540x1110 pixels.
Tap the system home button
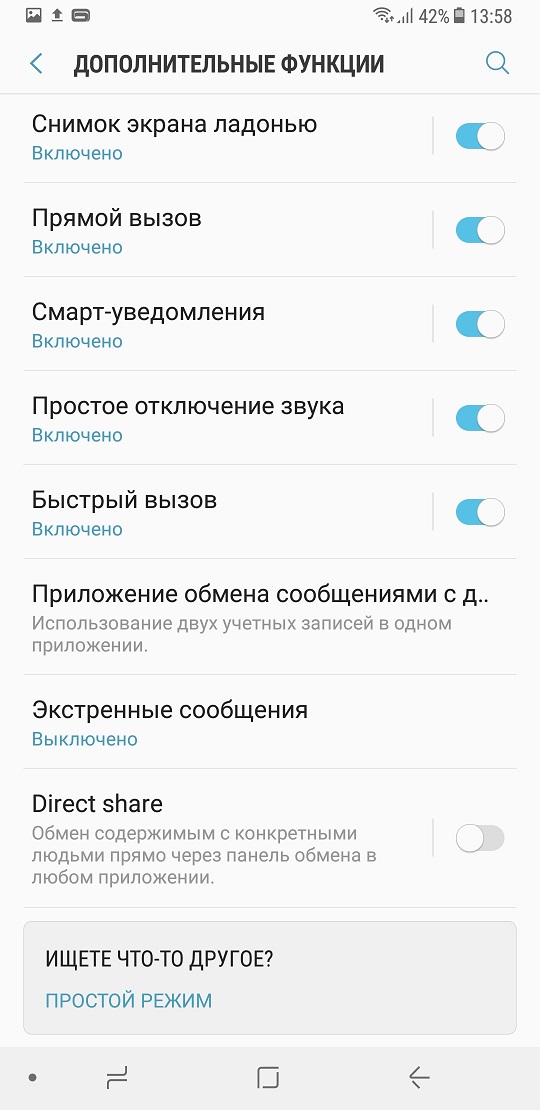click(x=268, y=1077)
